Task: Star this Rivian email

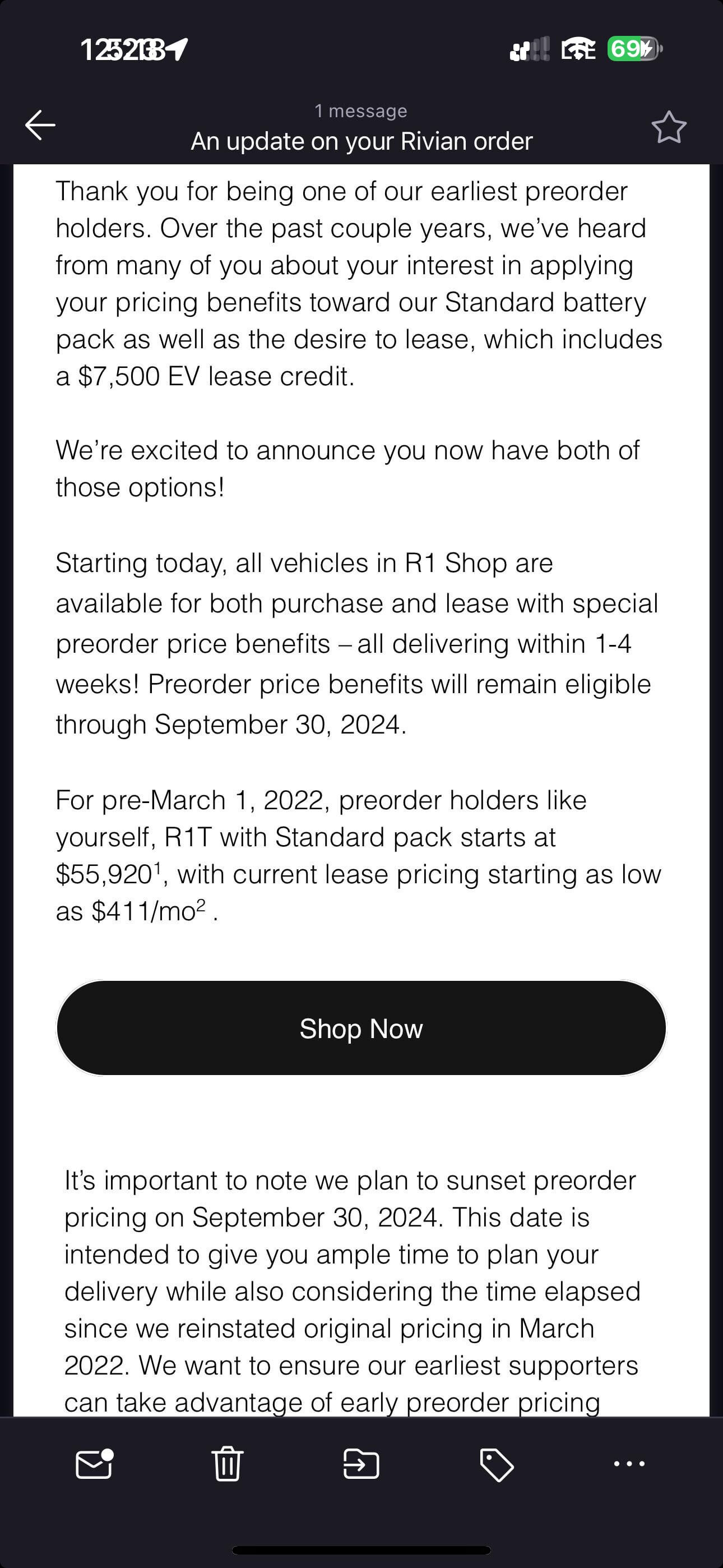Action: (x=669, y=127)
